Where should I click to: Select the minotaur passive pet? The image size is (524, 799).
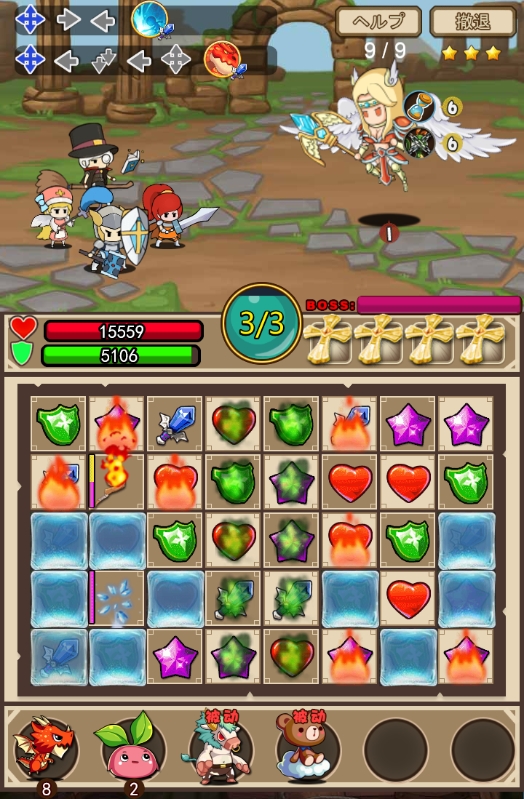(x=218, y=747)
